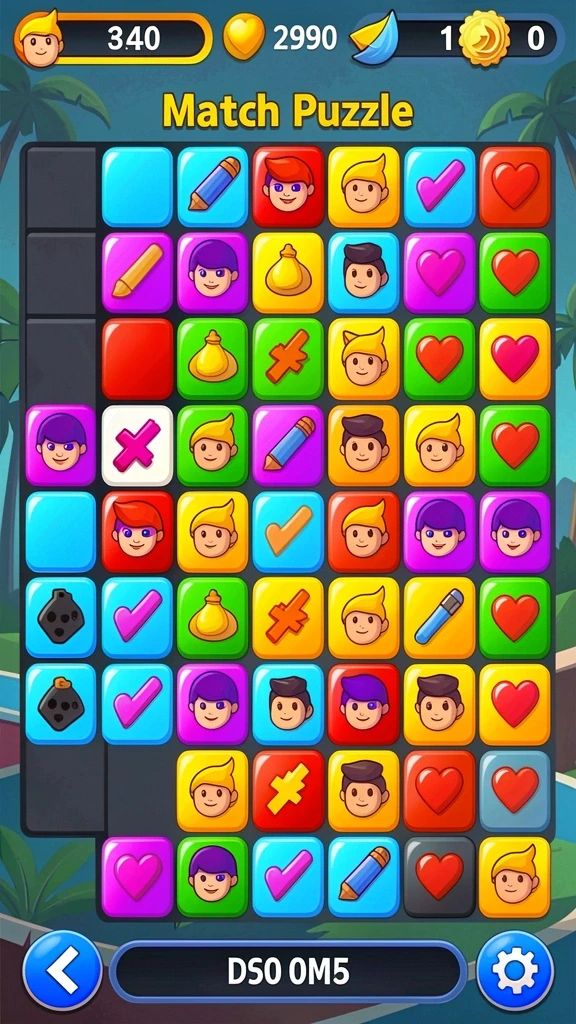Tap the green tile with purple-haired face
The image size is (576, 1024).
pyautogui.click(x=213, y=877)
